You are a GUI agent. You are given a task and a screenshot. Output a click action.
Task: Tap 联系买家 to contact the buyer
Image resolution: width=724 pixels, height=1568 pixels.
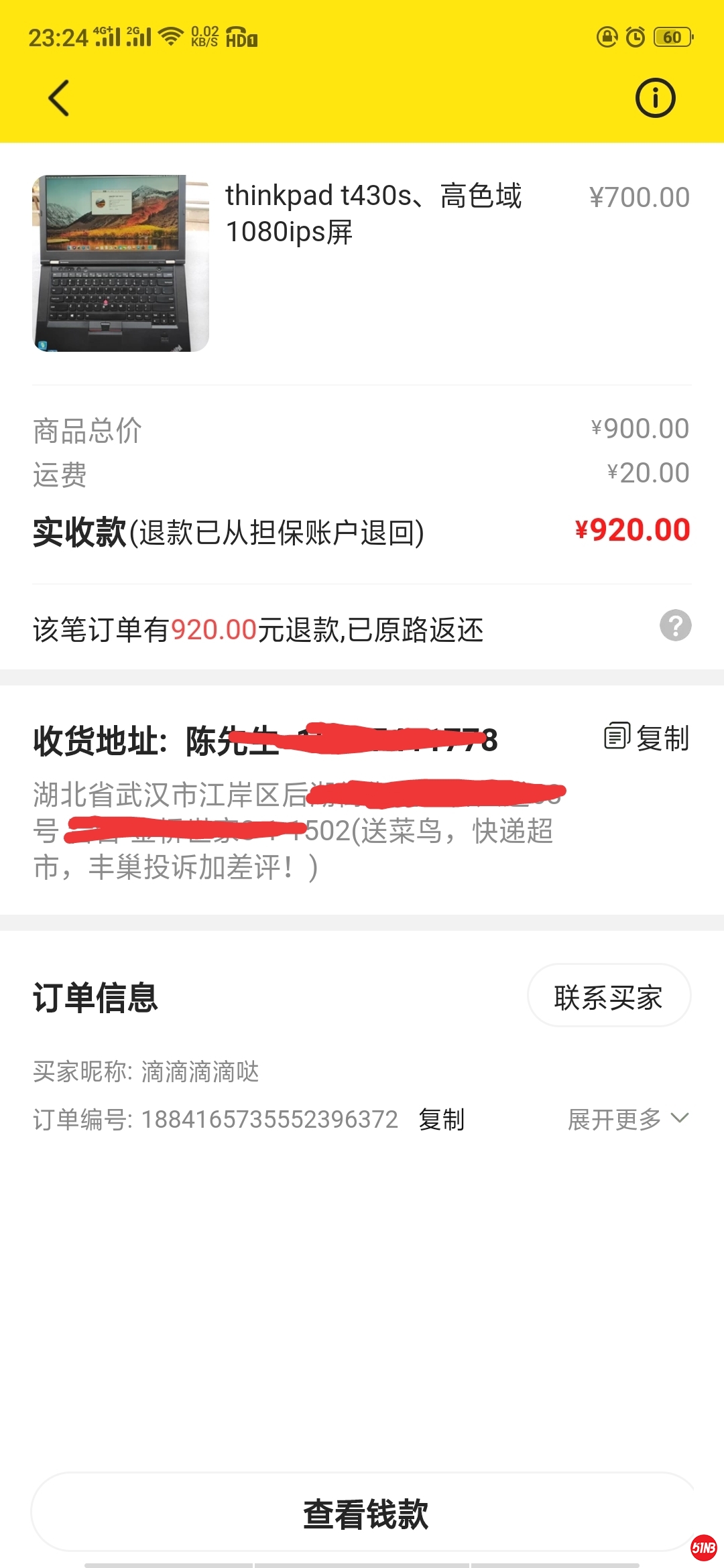click(609, 996)
